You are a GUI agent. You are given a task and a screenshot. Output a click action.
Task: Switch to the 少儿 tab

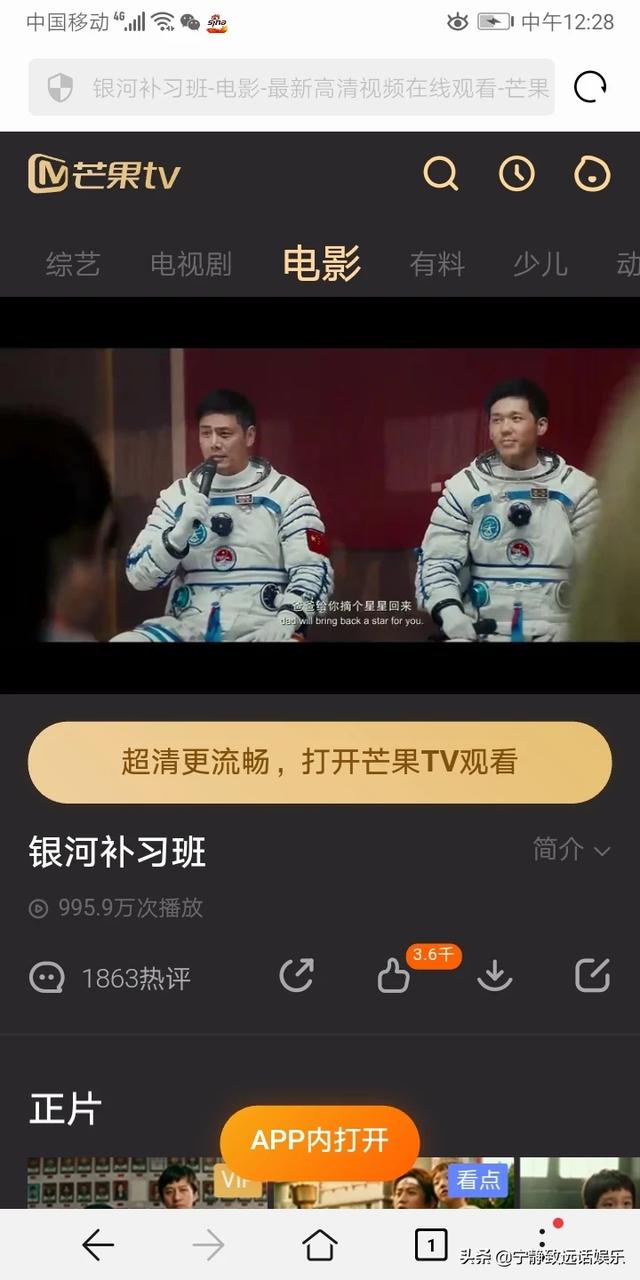tap(540, 264)
